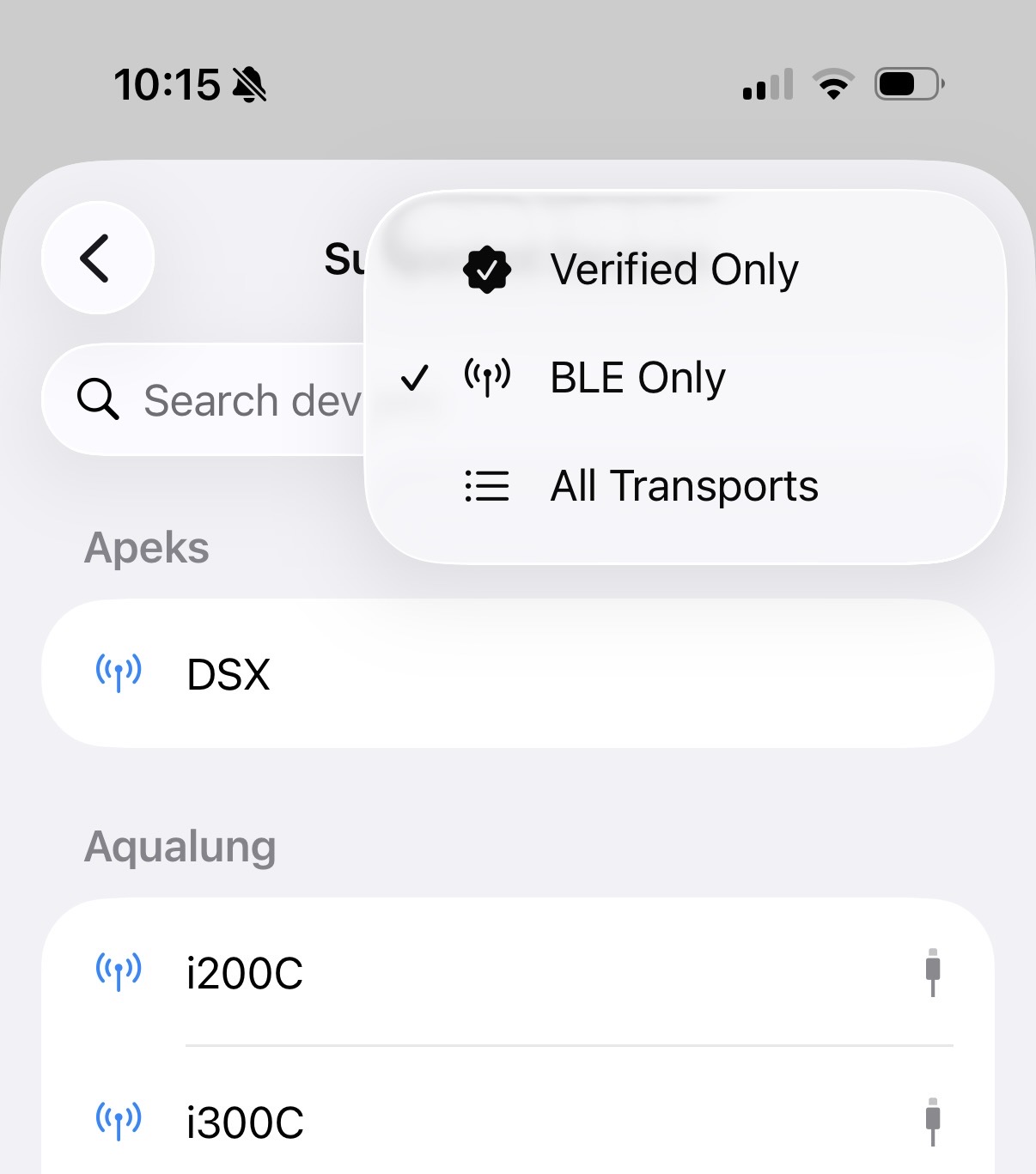Click the Verified Only badge icon

(x=488, y=269)
